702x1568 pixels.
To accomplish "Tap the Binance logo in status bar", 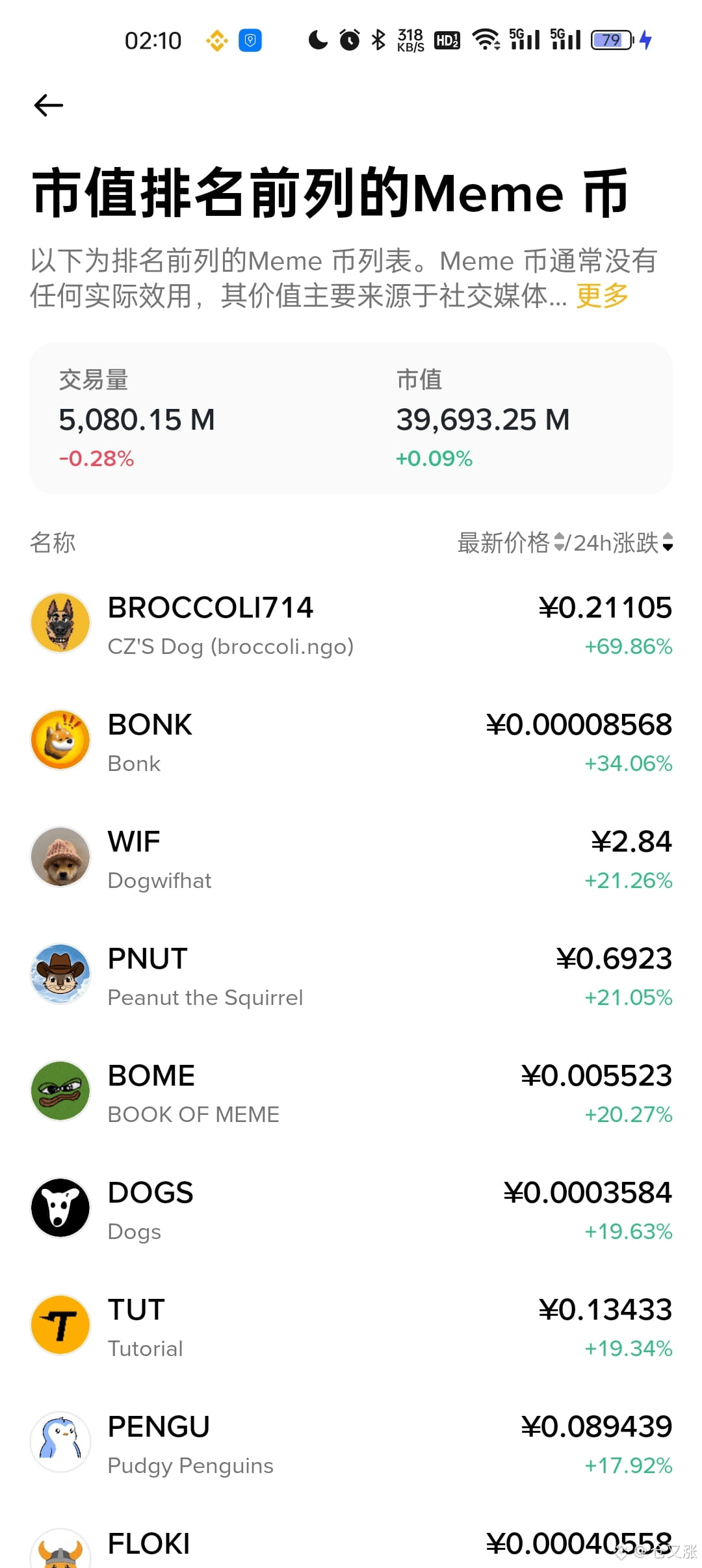I will (x=216, y=40).
